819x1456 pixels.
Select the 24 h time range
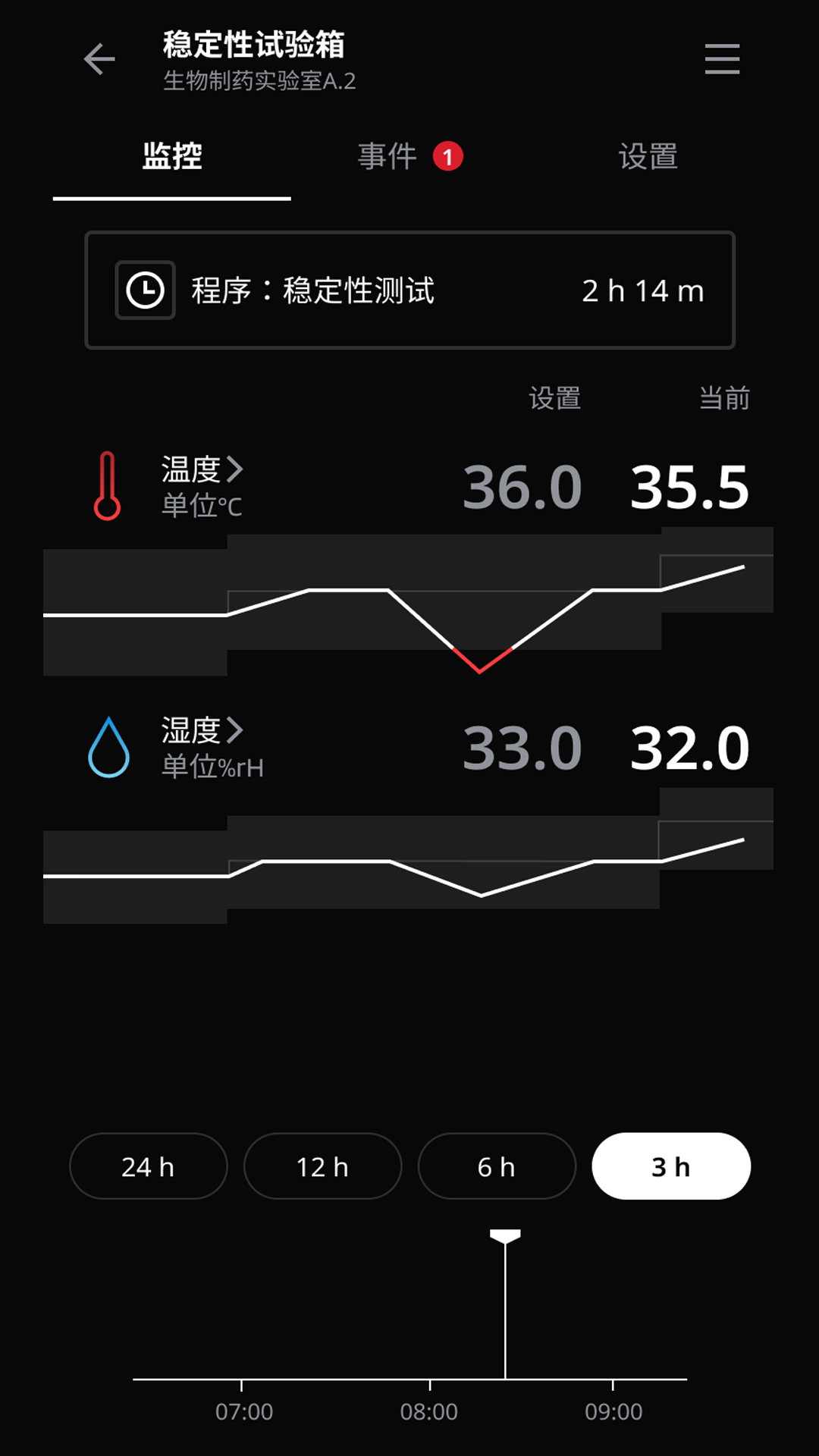click(149, 1166)
